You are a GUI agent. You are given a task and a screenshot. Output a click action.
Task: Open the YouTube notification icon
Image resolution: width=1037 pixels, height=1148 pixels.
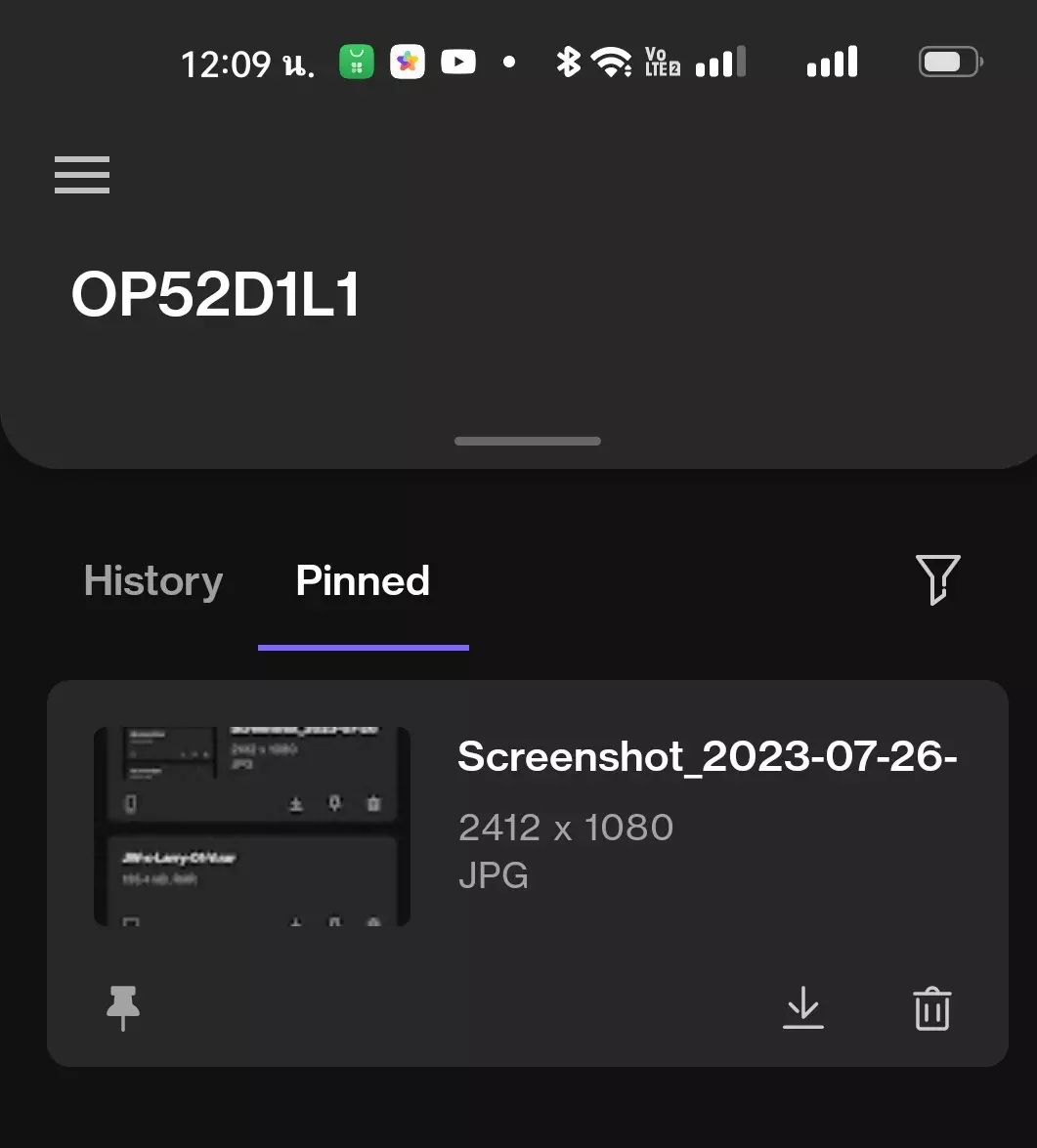pos(457,61)
